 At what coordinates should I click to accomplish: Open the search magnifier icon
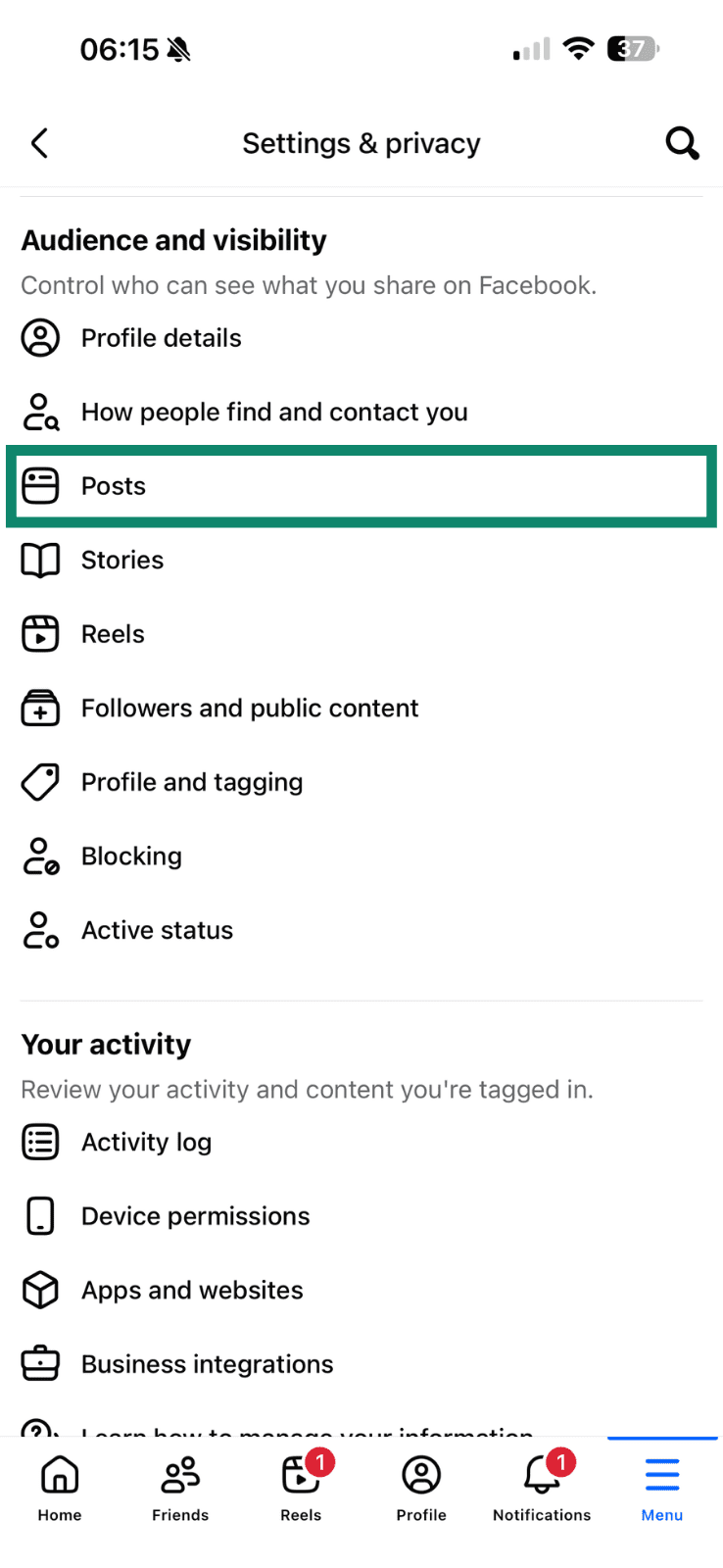[x=683, y=142]
